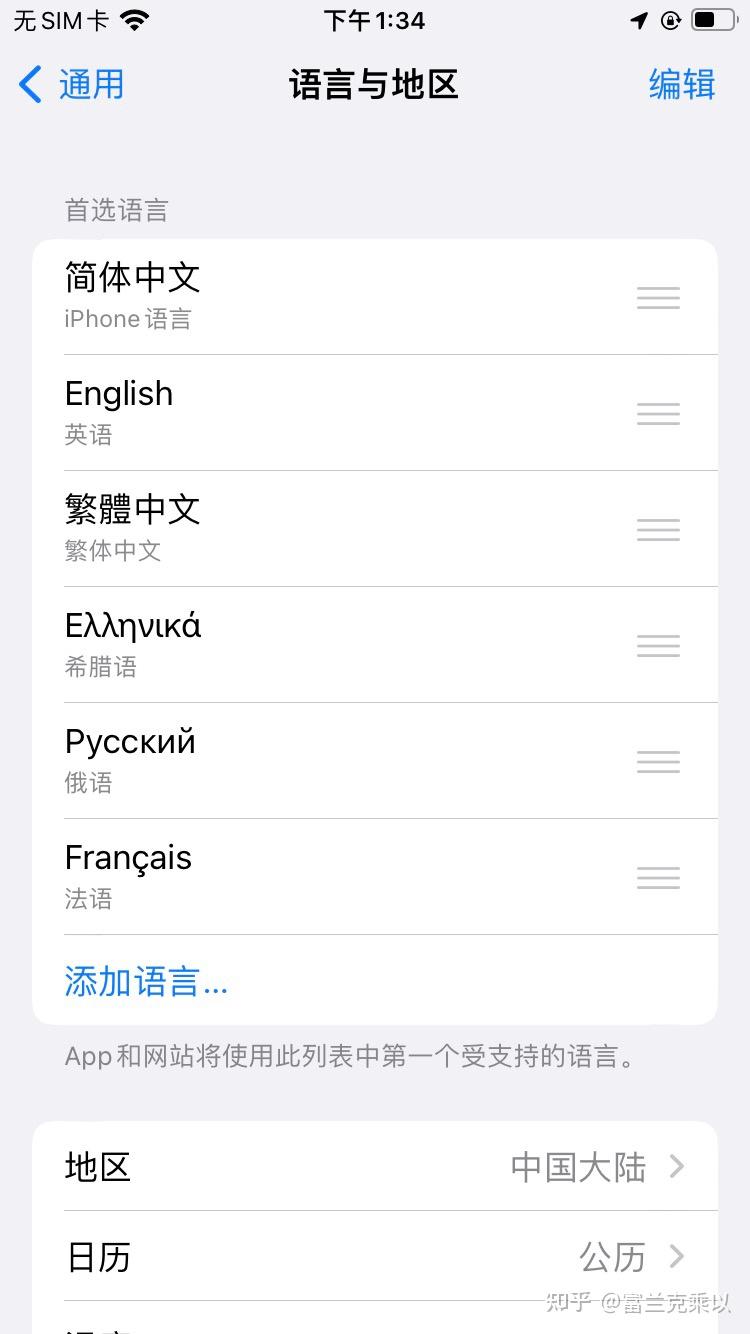Select the English language row
Screen dimensions: 750x1334
pos(300,413)
